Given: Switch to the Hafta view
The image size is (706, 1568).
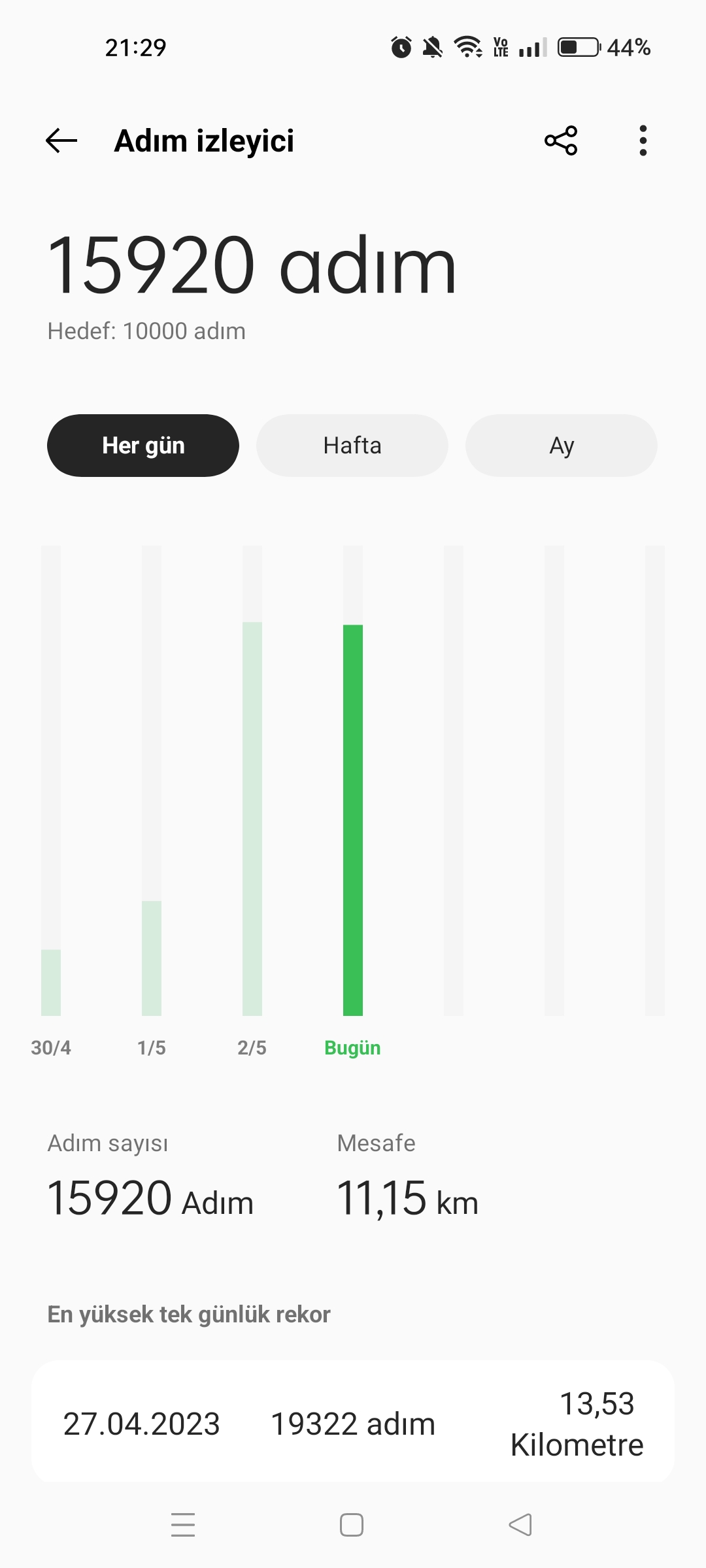Looking at the screenshot, I should pos(352,446).
